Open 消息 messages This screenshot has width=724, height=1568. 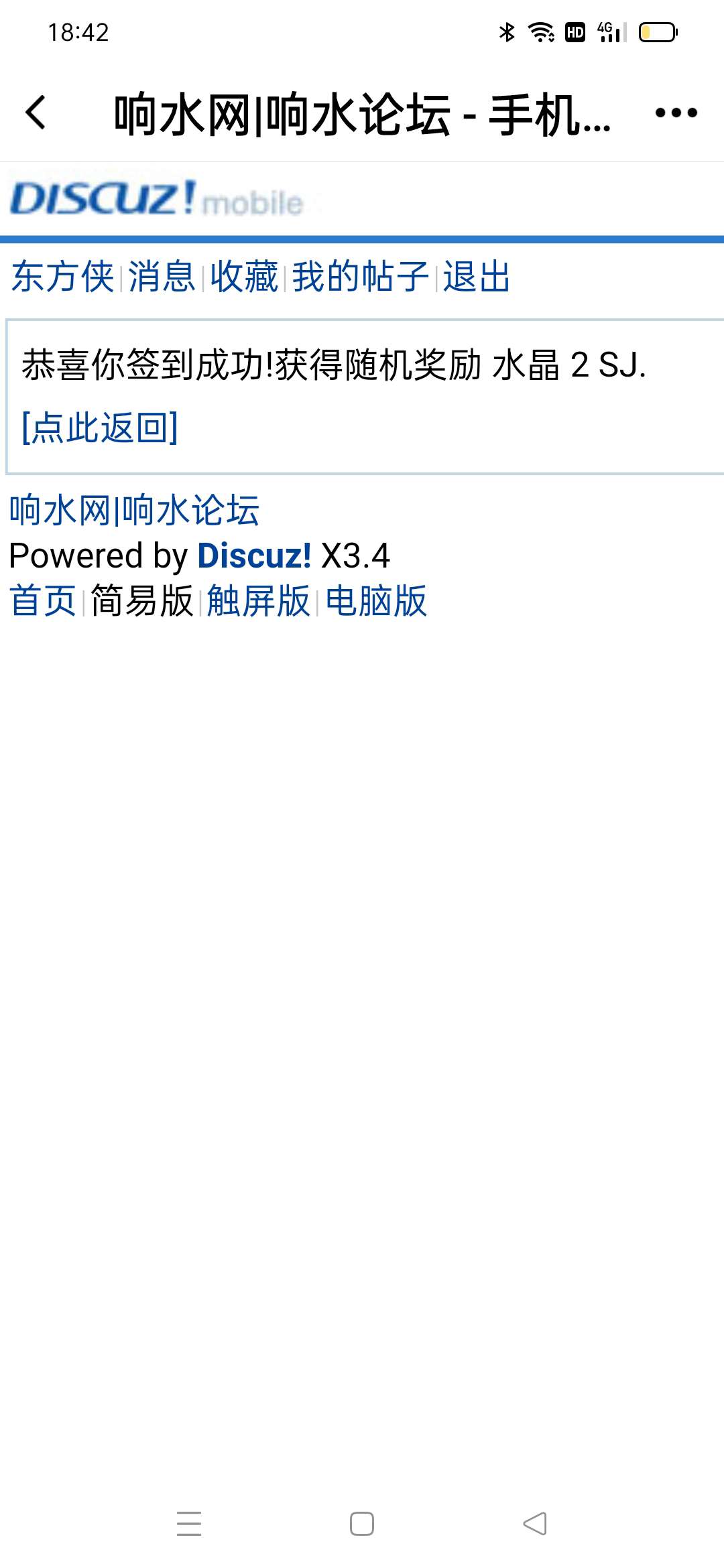pos(162,277)
